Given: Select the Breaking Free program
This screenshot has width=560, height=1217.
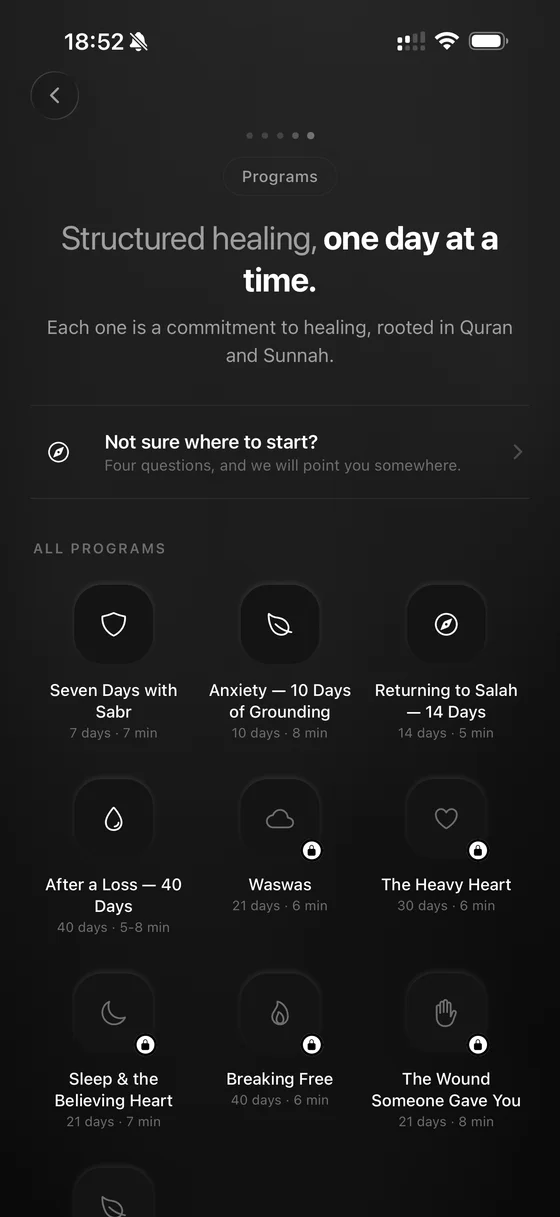Looking at the screenshot, I should coord(280,1040).
